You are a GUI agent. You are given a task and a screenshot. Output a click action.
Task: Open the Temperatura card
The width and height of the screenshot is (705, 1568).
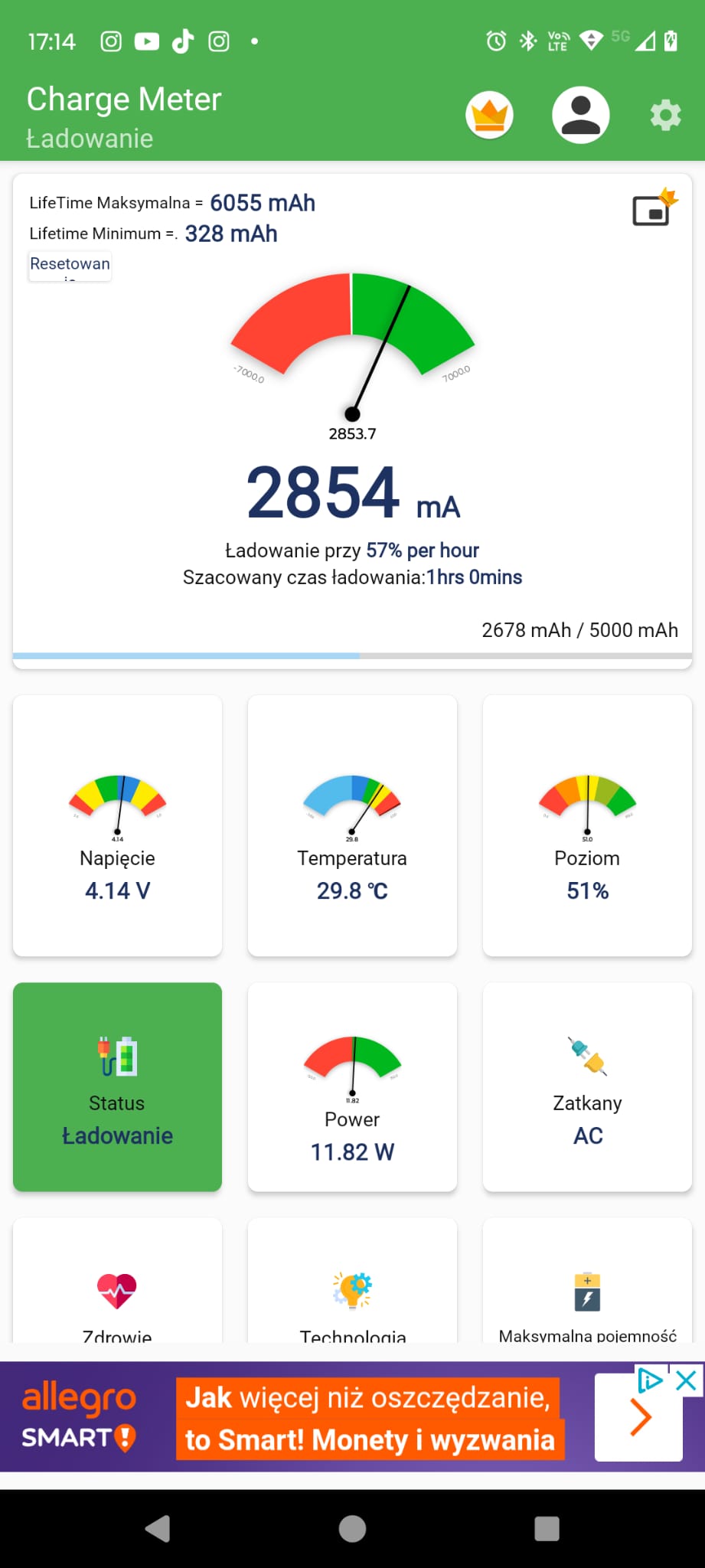[352, 825]
